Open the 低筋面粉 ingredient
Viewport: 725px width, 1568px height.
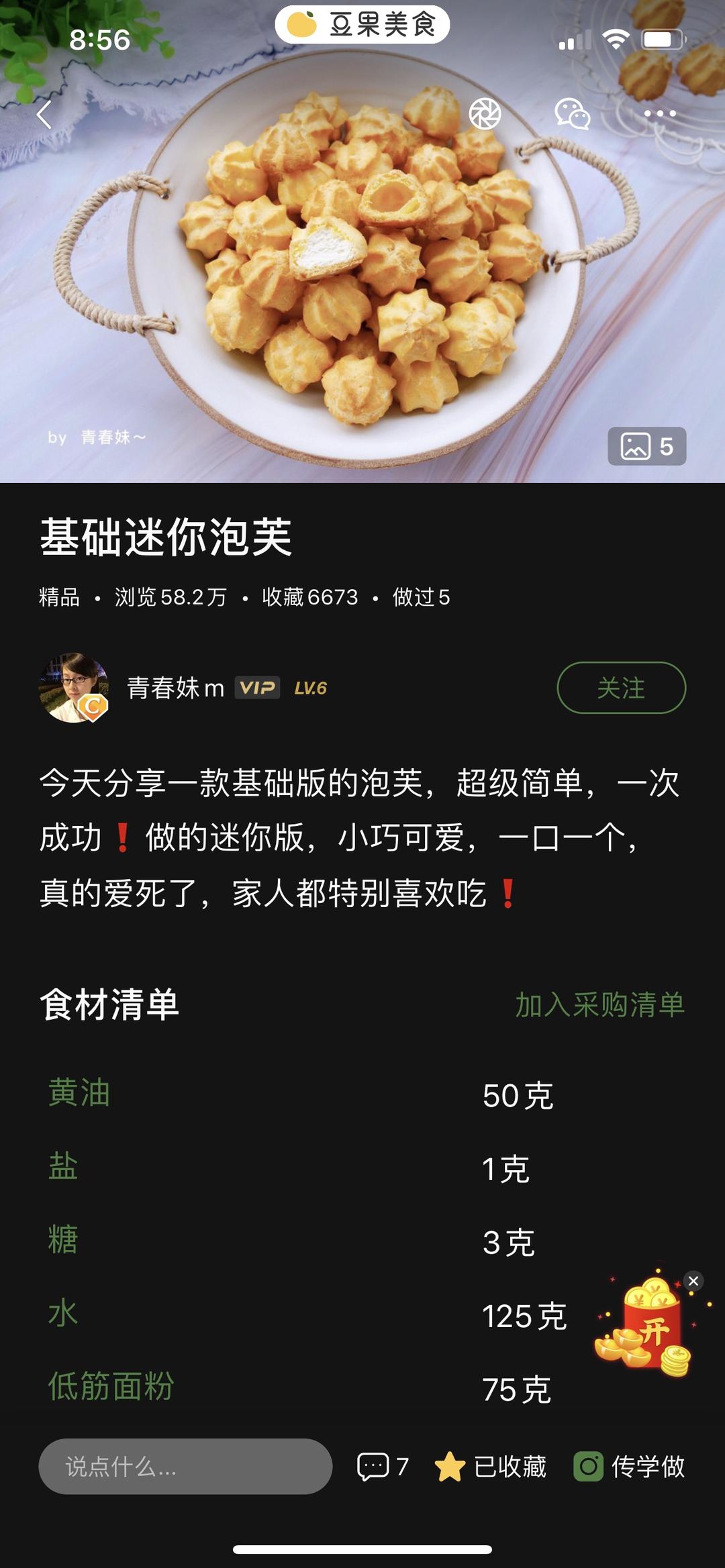111,1386
